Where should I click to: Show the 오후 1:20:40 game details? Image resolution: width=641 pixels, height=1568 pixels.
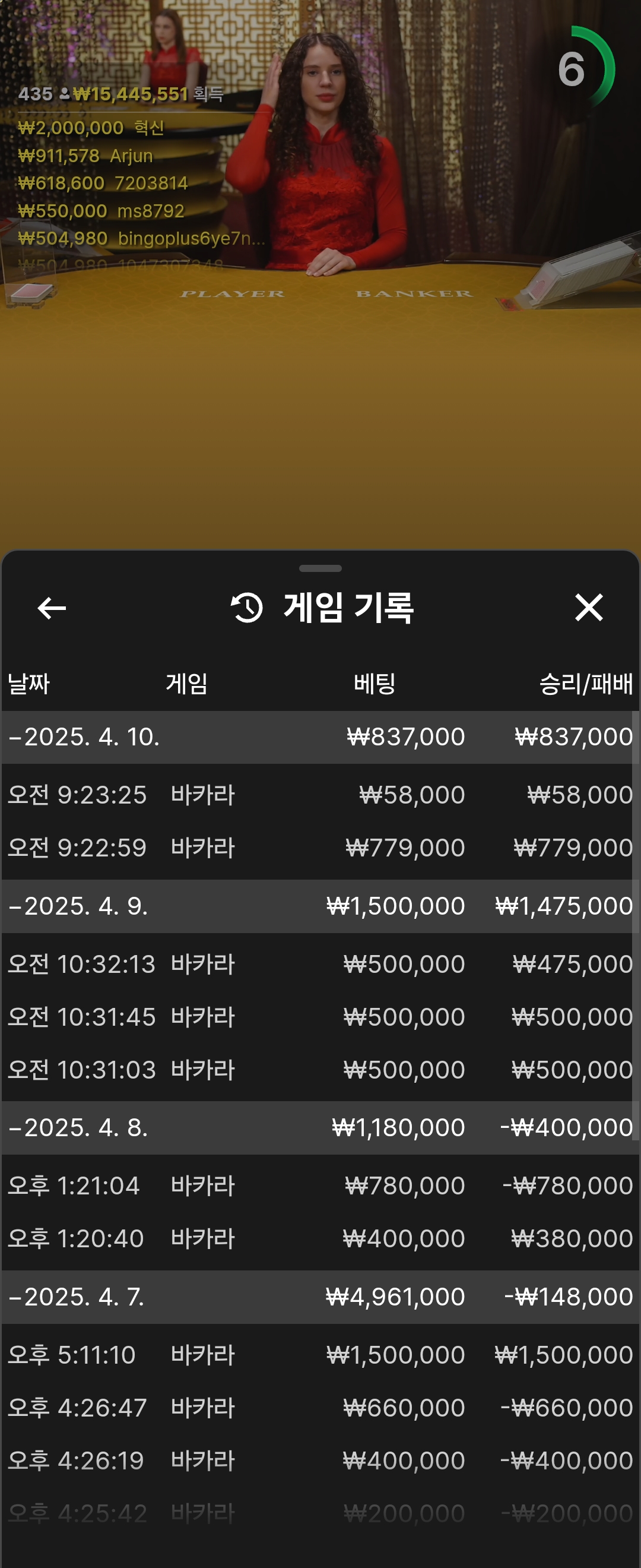tap(320, 1239)
